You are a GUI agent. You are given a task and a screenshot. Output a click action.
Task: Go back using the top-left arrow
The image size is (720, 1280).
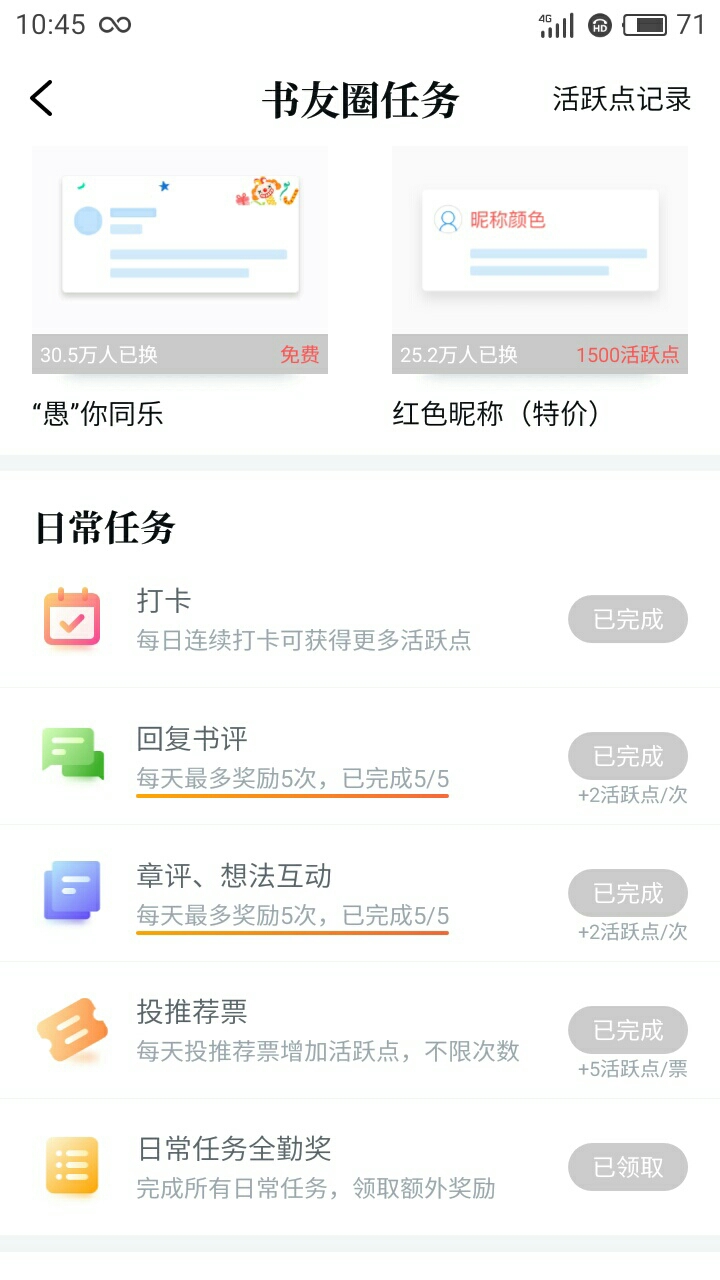coord(41,99)
